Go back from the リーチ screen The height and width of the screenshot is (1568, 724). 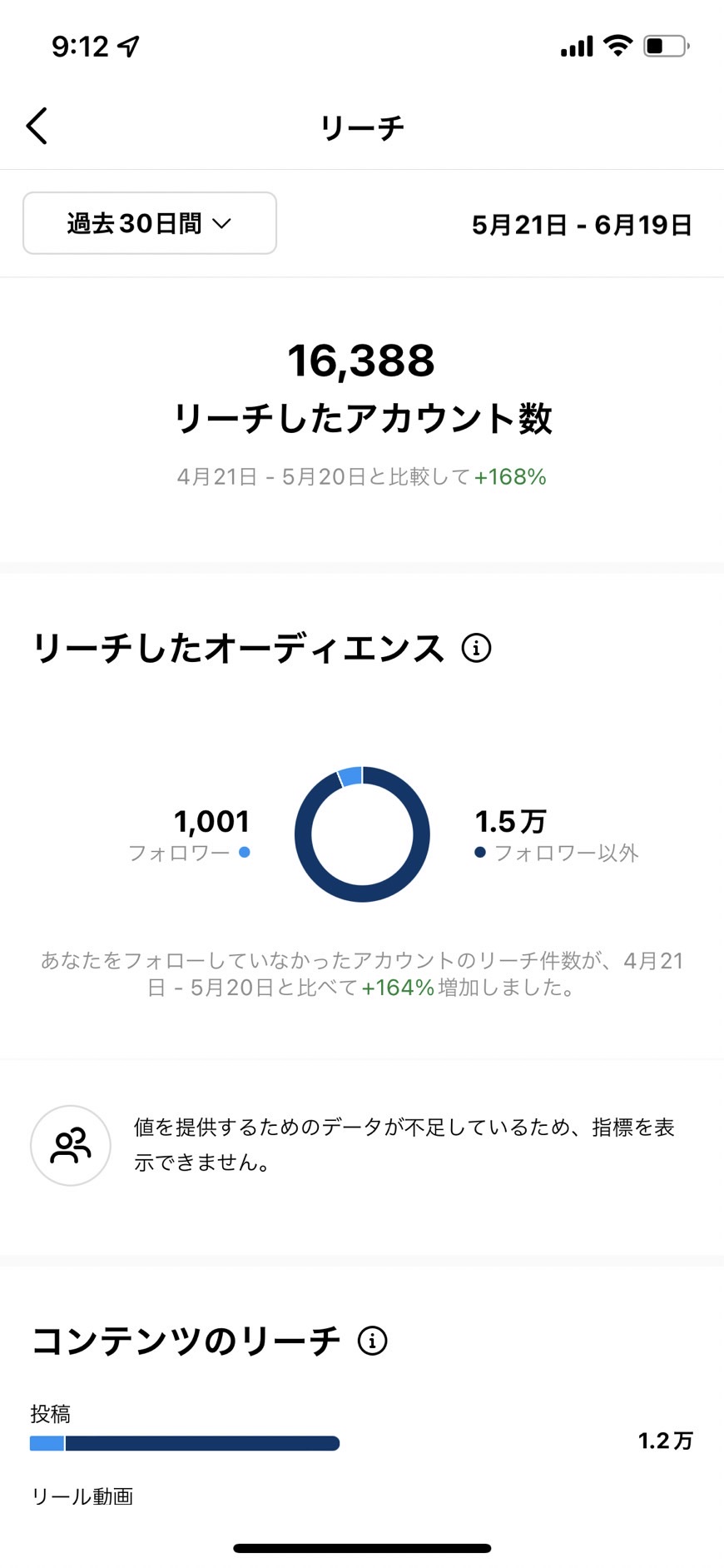pyautogui.click(x=37, y=127)
